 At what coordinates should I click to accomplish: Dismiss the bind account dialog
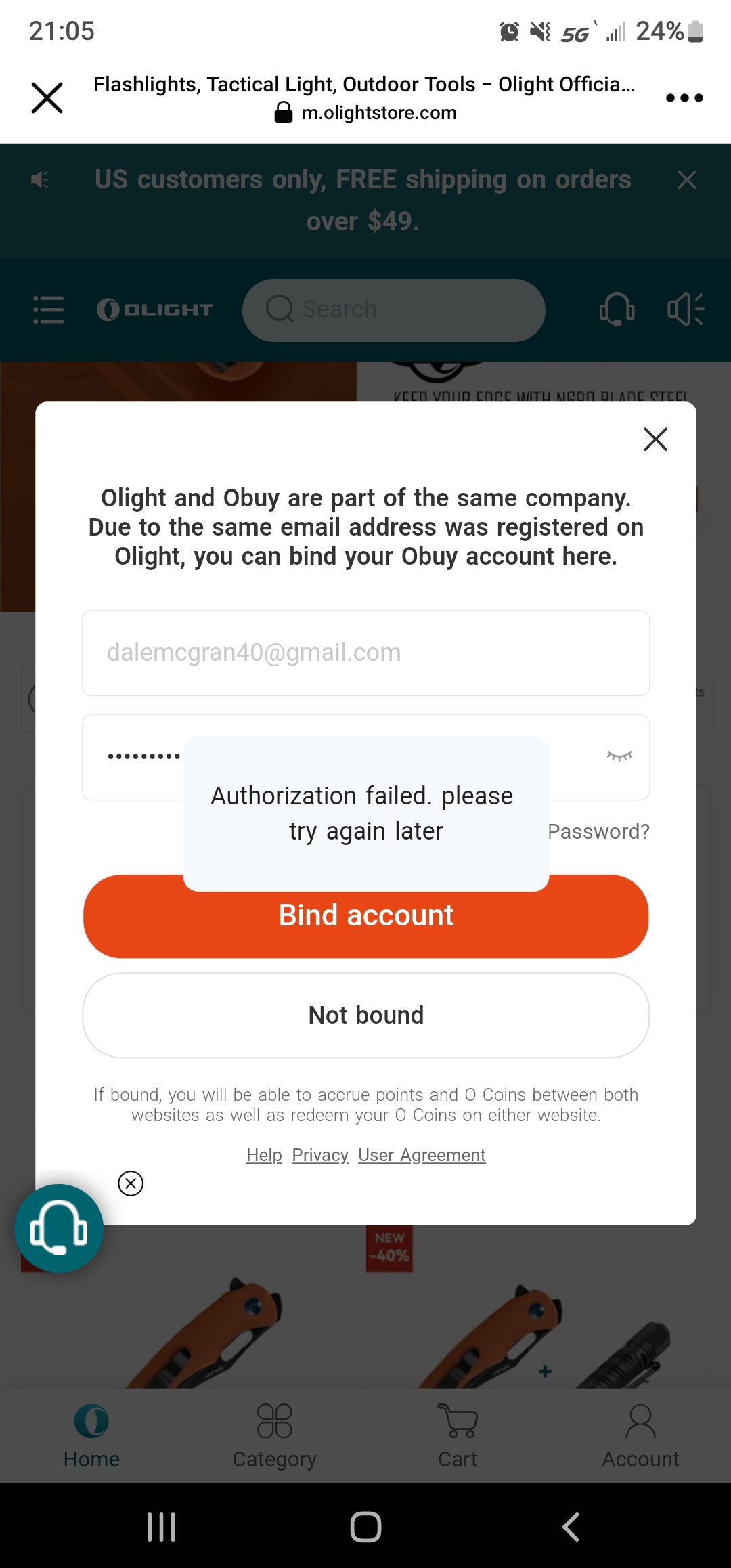click(655, 439)
